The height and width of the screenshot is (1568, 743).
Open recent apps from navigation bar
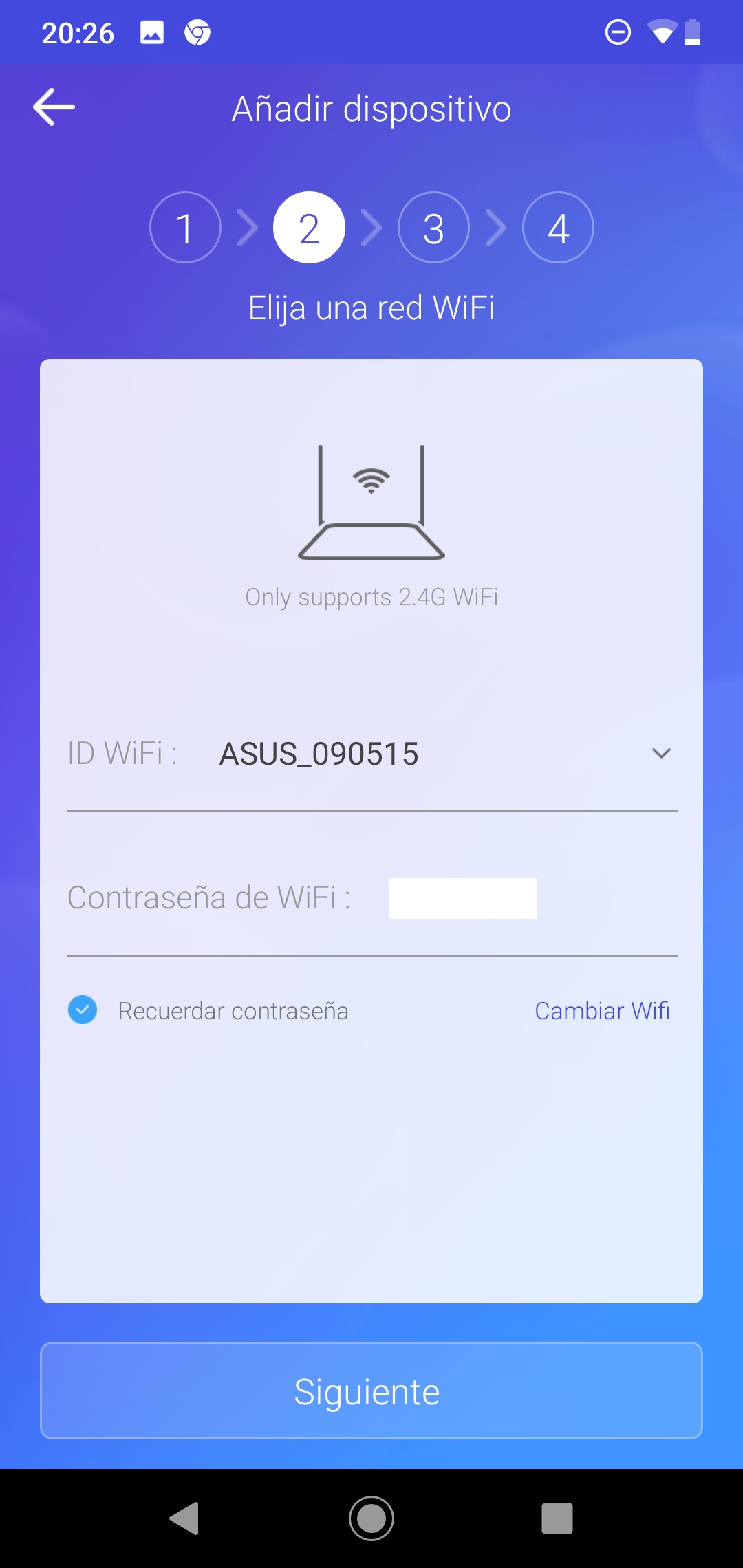coord(557,1518)
